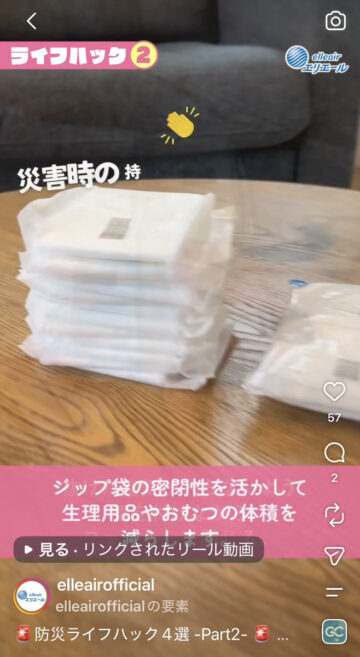Watch the linked reel video
This screenshot has width=360, height=657.
click(x=139, y=549)
